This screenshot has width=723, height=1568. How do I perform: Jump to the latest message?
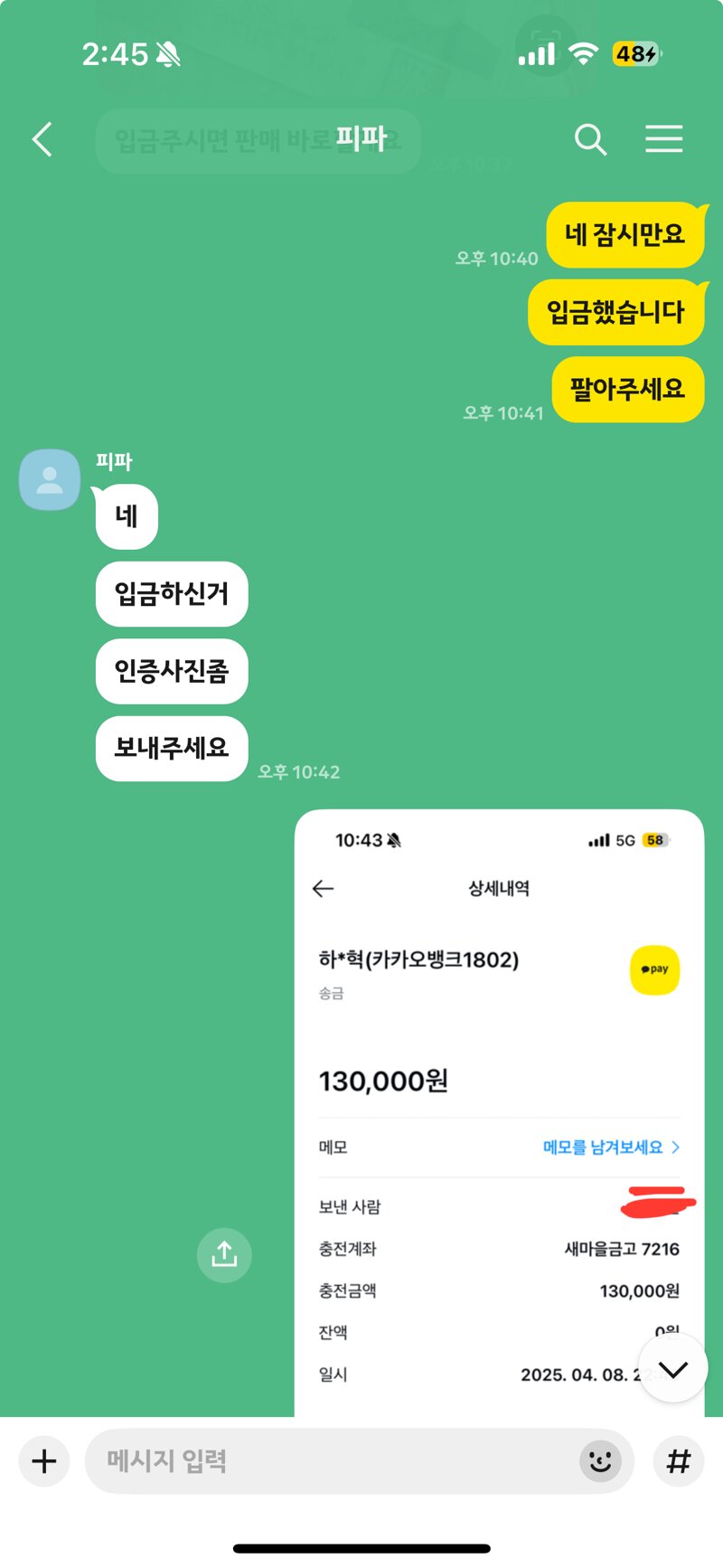click(672, 1368)
